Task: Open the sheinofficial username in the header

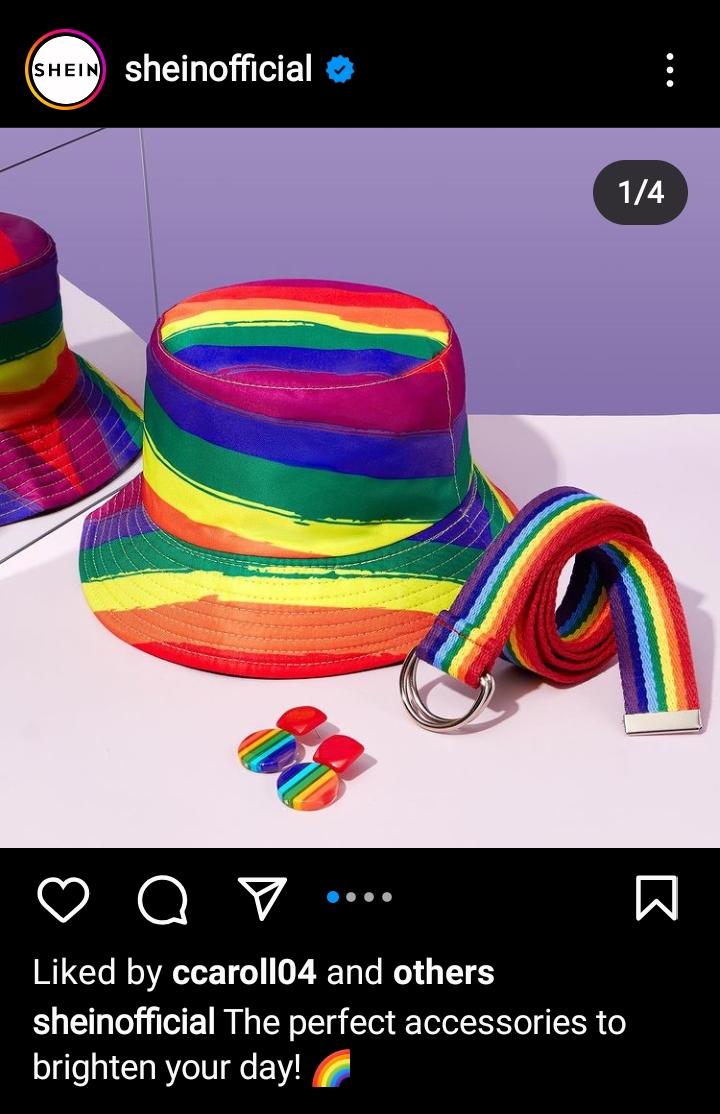Action: tap(218, 69)
